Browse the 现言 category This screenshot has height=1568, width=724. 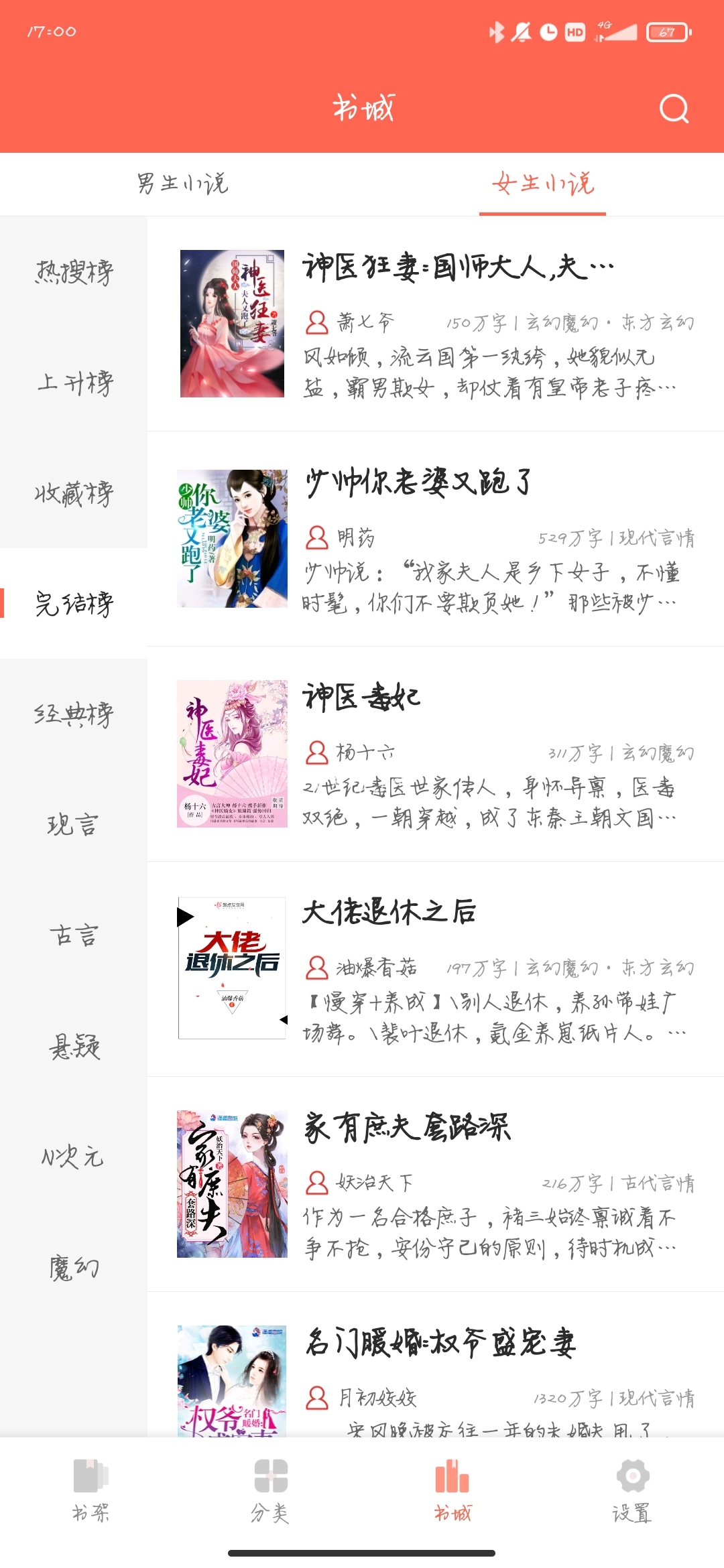click(x=74, y=825)
